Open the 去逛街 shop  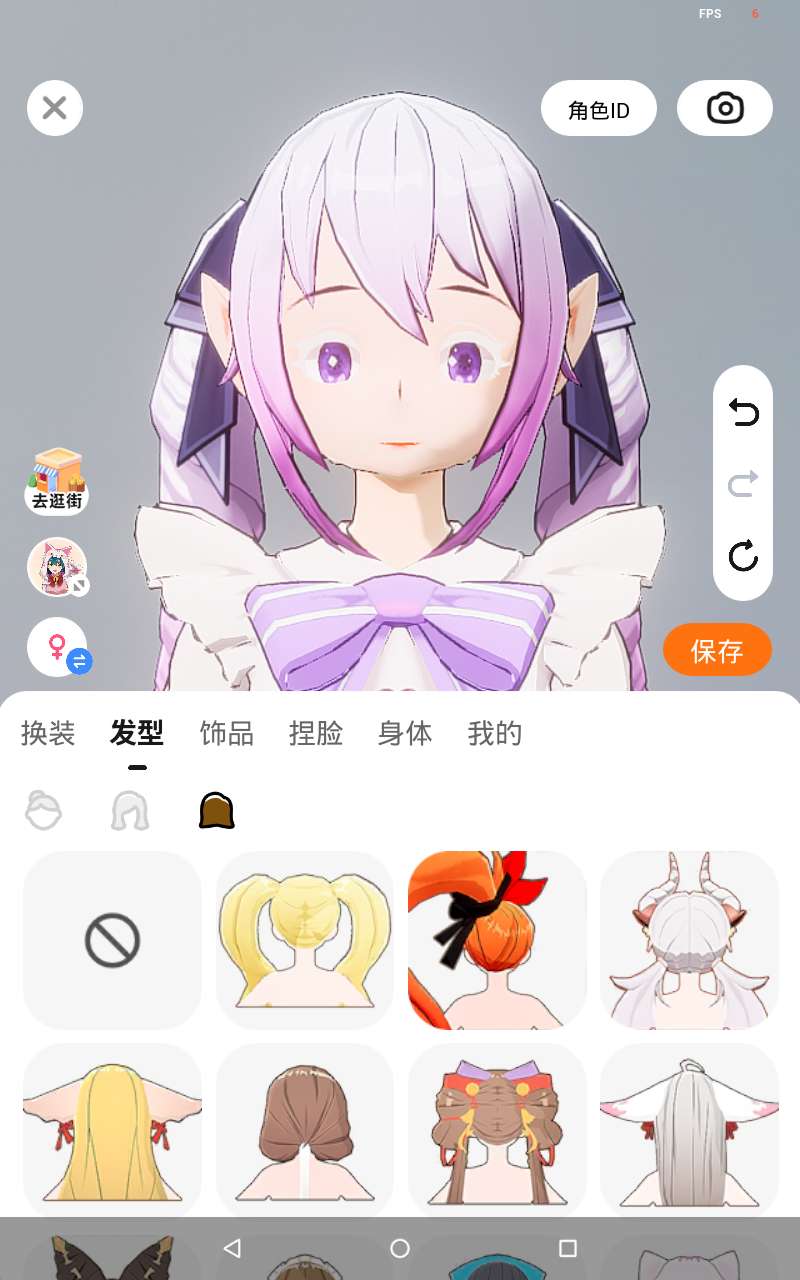pyautogui.click(x=57, y=482)
